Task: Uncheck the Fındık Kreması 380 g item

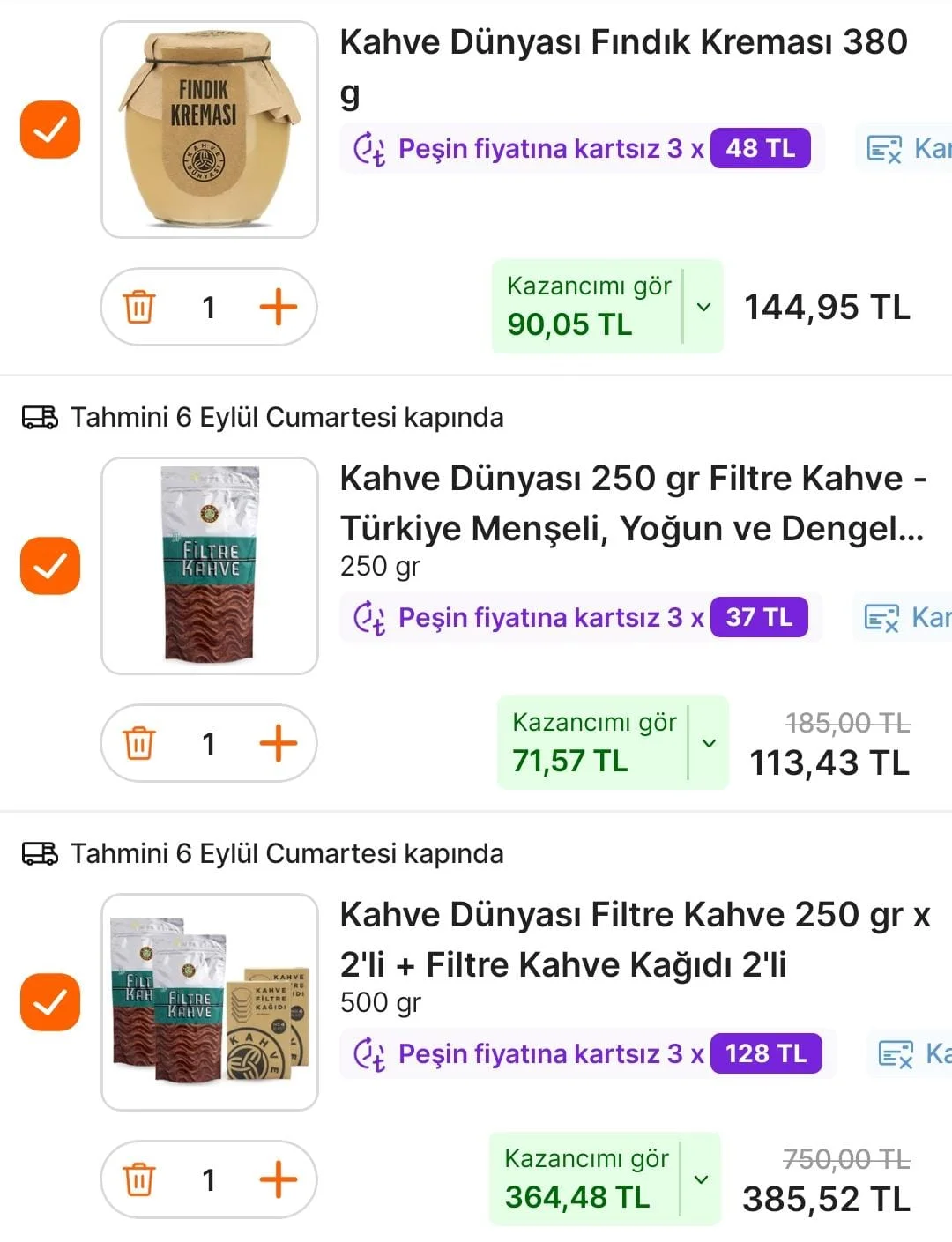Action: click(x=50, y=130)
